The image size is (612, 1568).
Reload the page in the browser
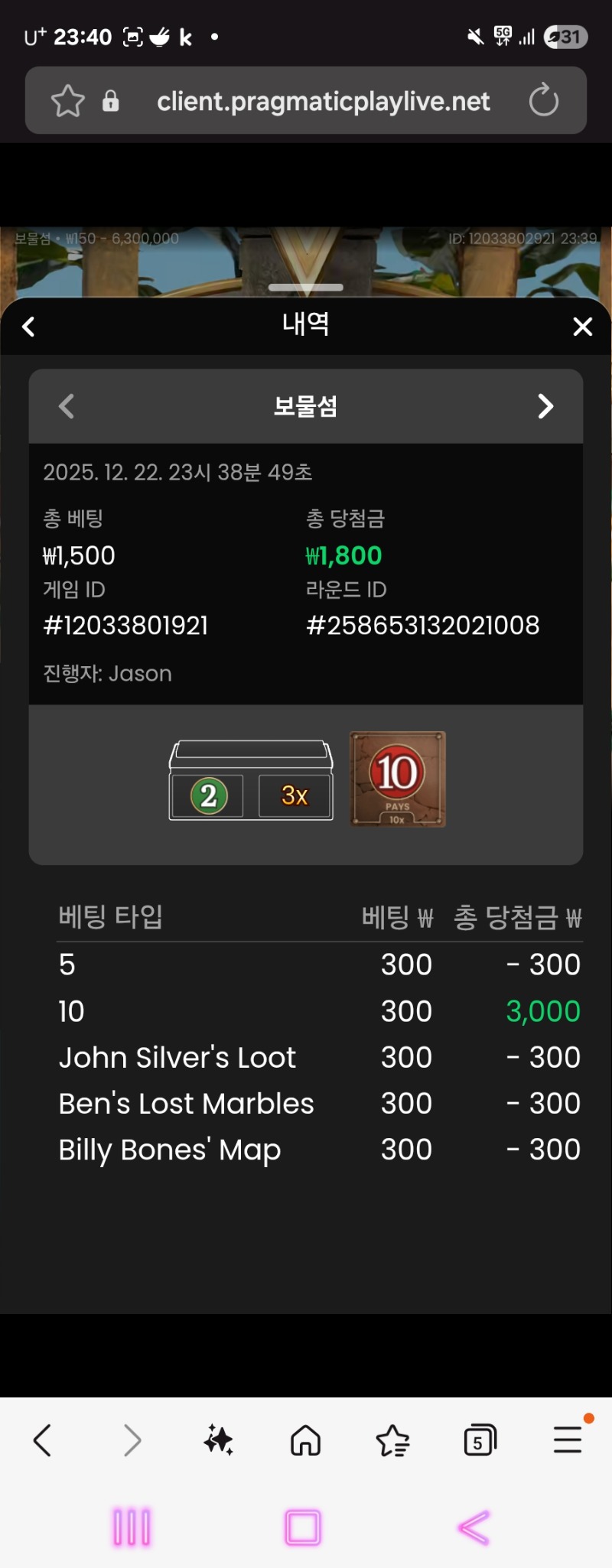[x=544, y=101]
